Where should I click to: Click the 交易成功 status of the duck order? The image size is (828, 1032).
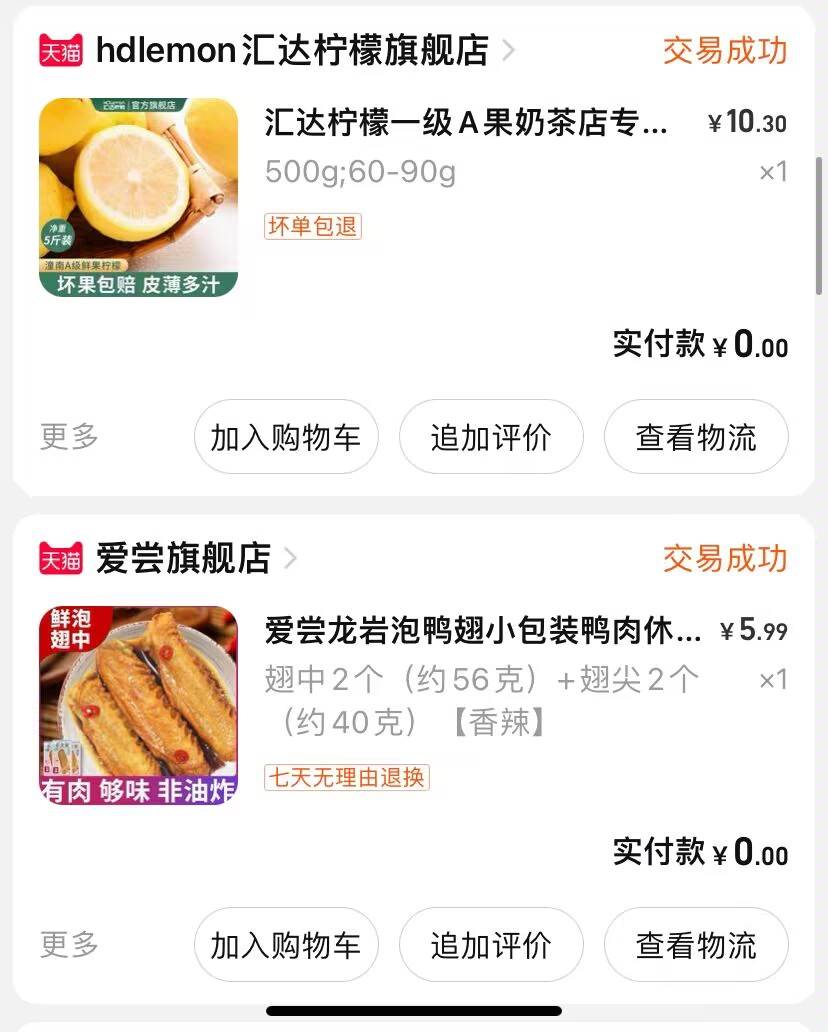(723, 558)
